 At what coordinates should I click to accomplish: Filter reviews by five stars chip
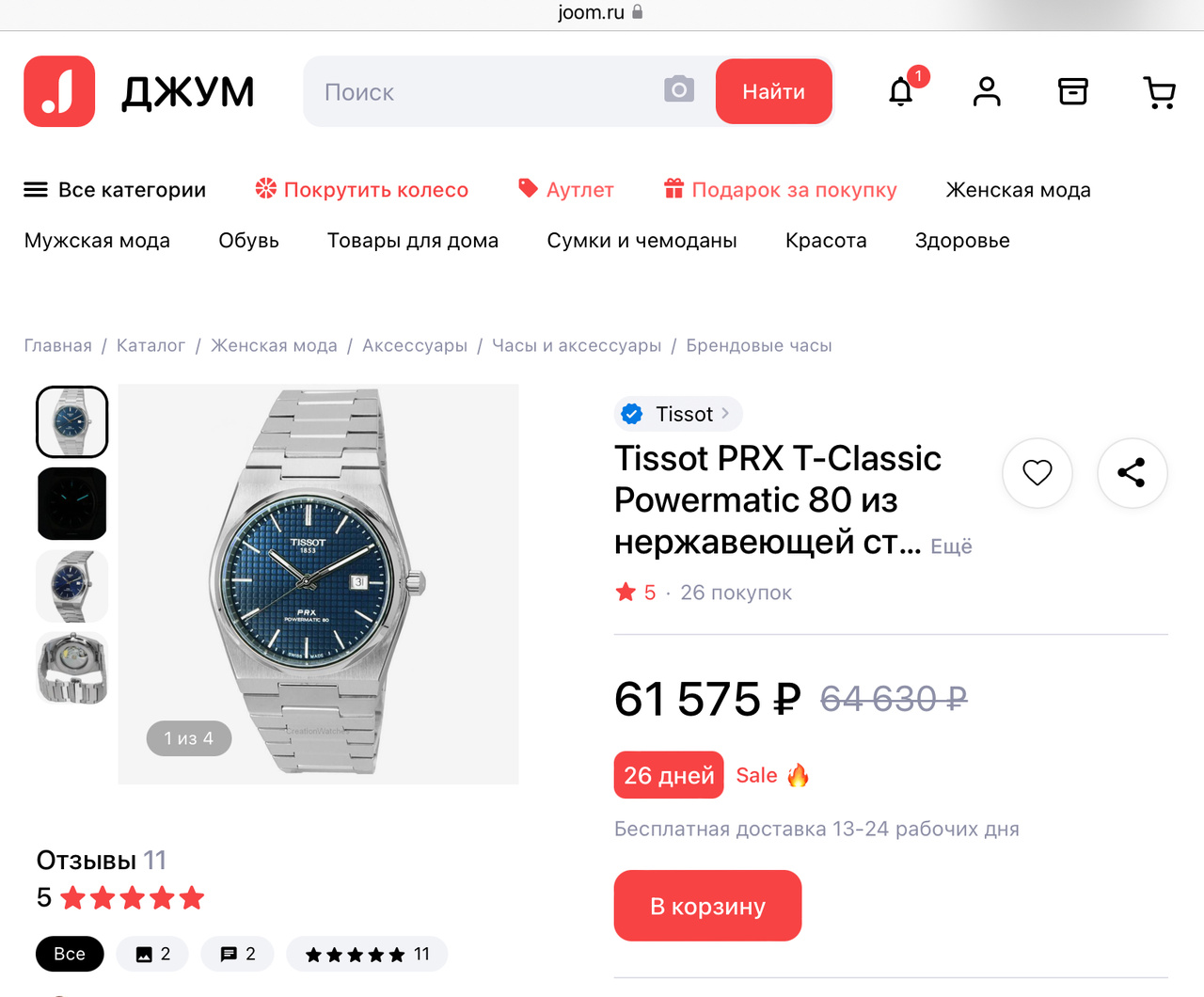coord(367,954)
